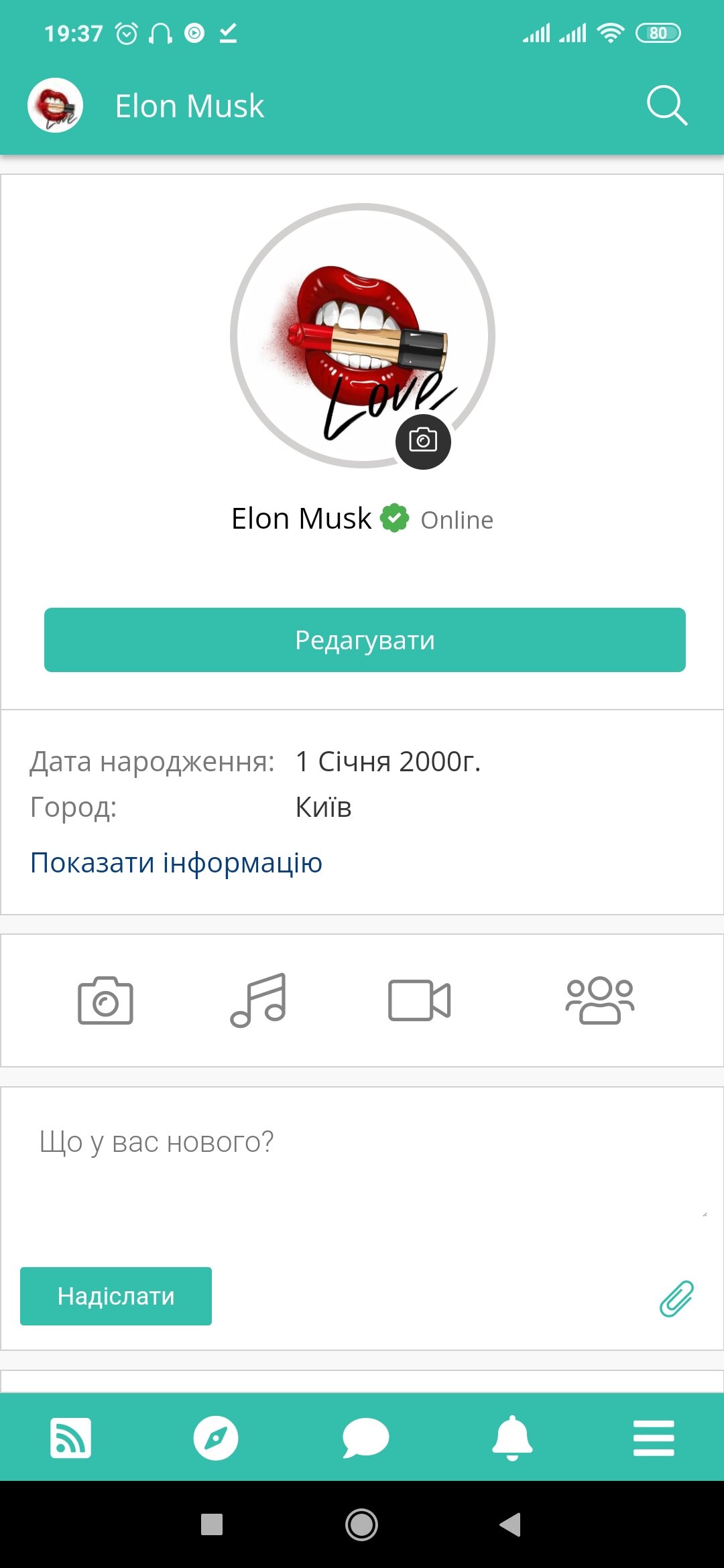View the friends group icon

(600, 1000)
